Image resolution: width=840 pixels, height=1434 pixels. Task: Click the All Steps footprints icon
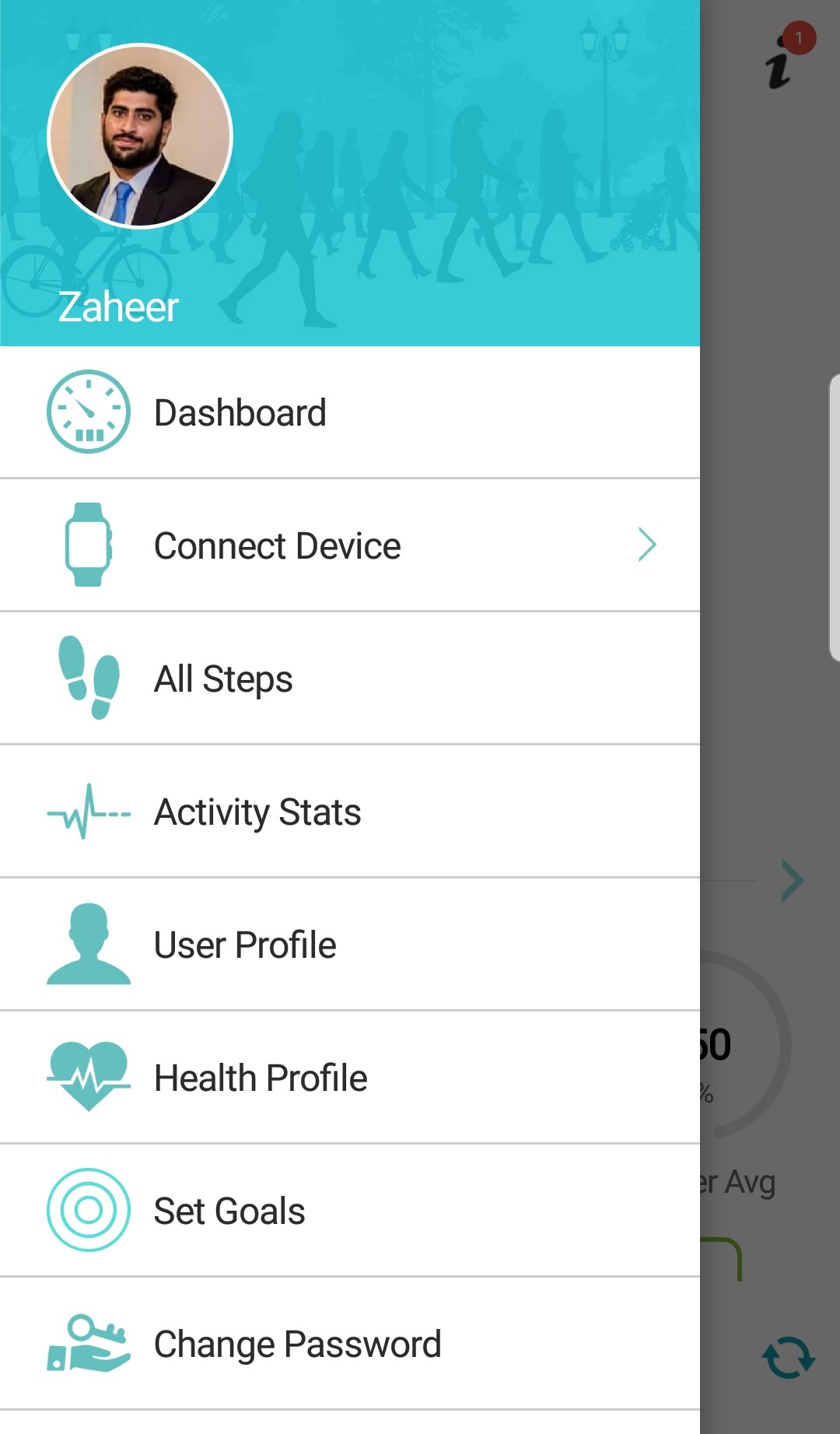88,678
